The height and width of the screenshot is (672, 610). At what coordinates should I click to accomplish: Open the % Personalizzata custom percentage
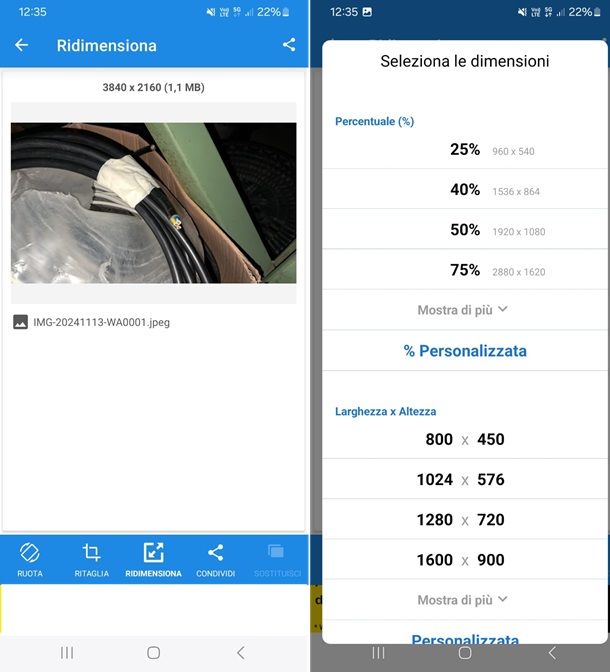click(x=465, y=351)
